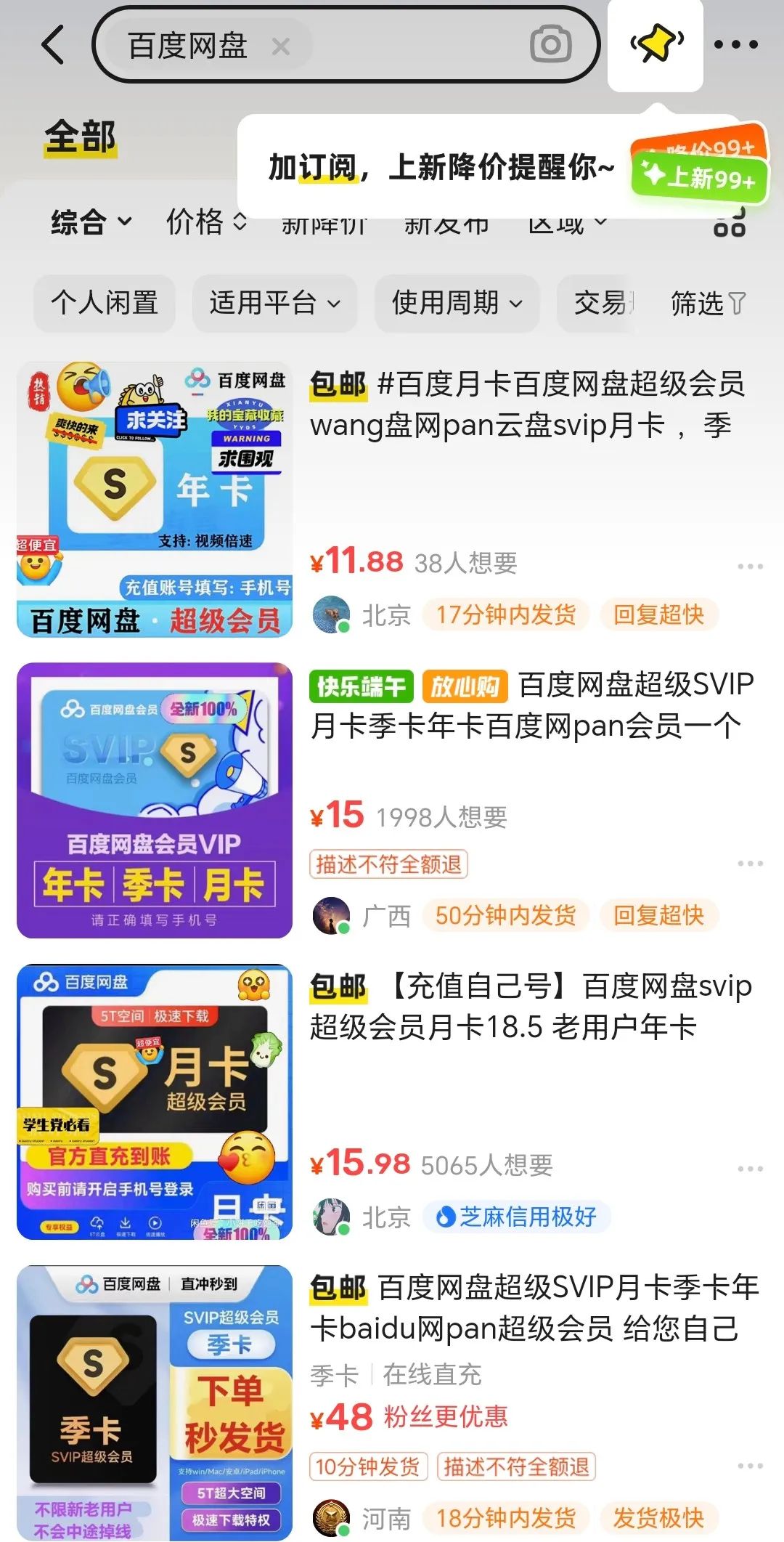Click the 芝麻信用极好 credit tag
The image size is (784, 1542).
517,1217
